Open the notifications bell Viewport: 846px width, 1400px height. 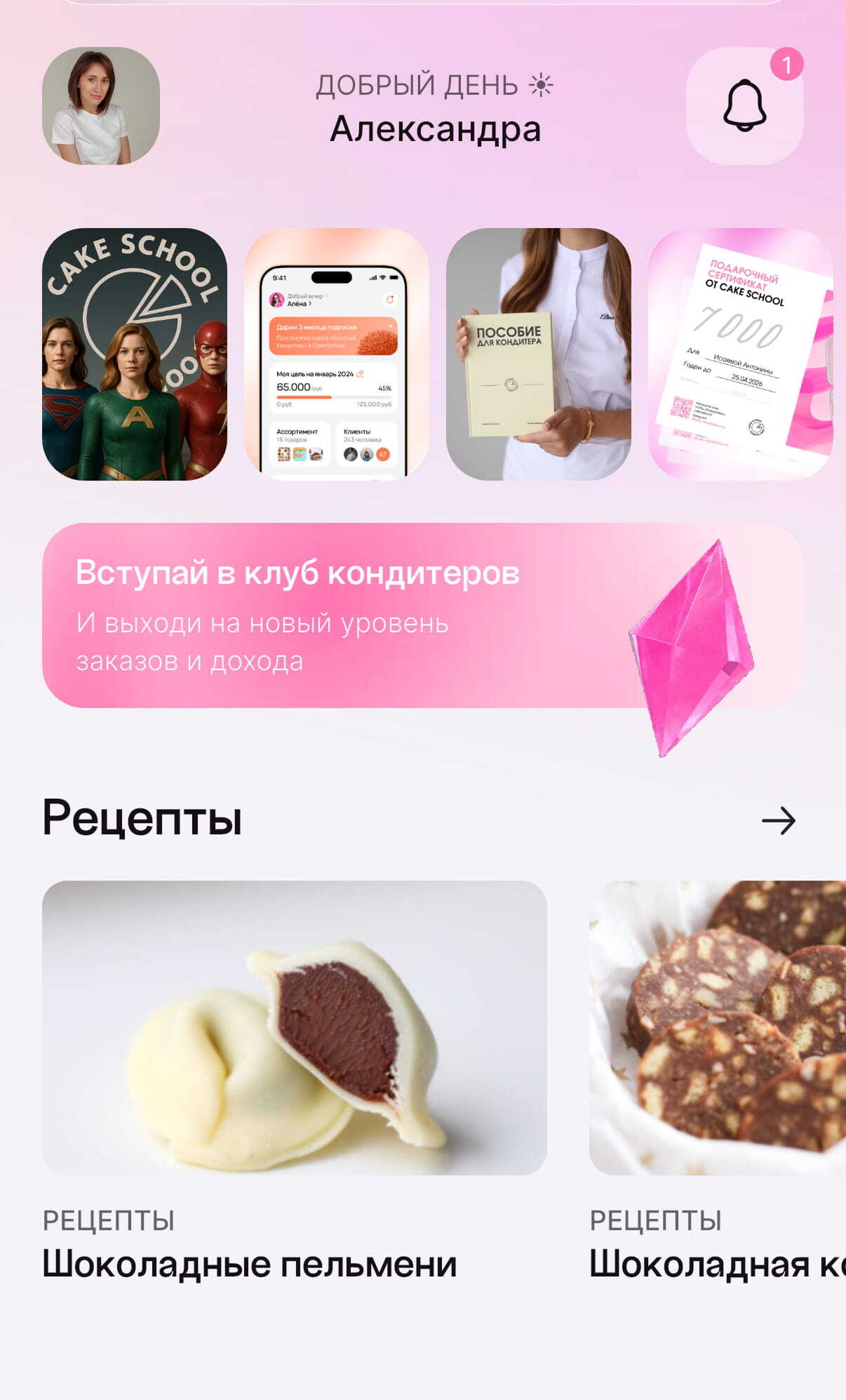pos(744,106)
